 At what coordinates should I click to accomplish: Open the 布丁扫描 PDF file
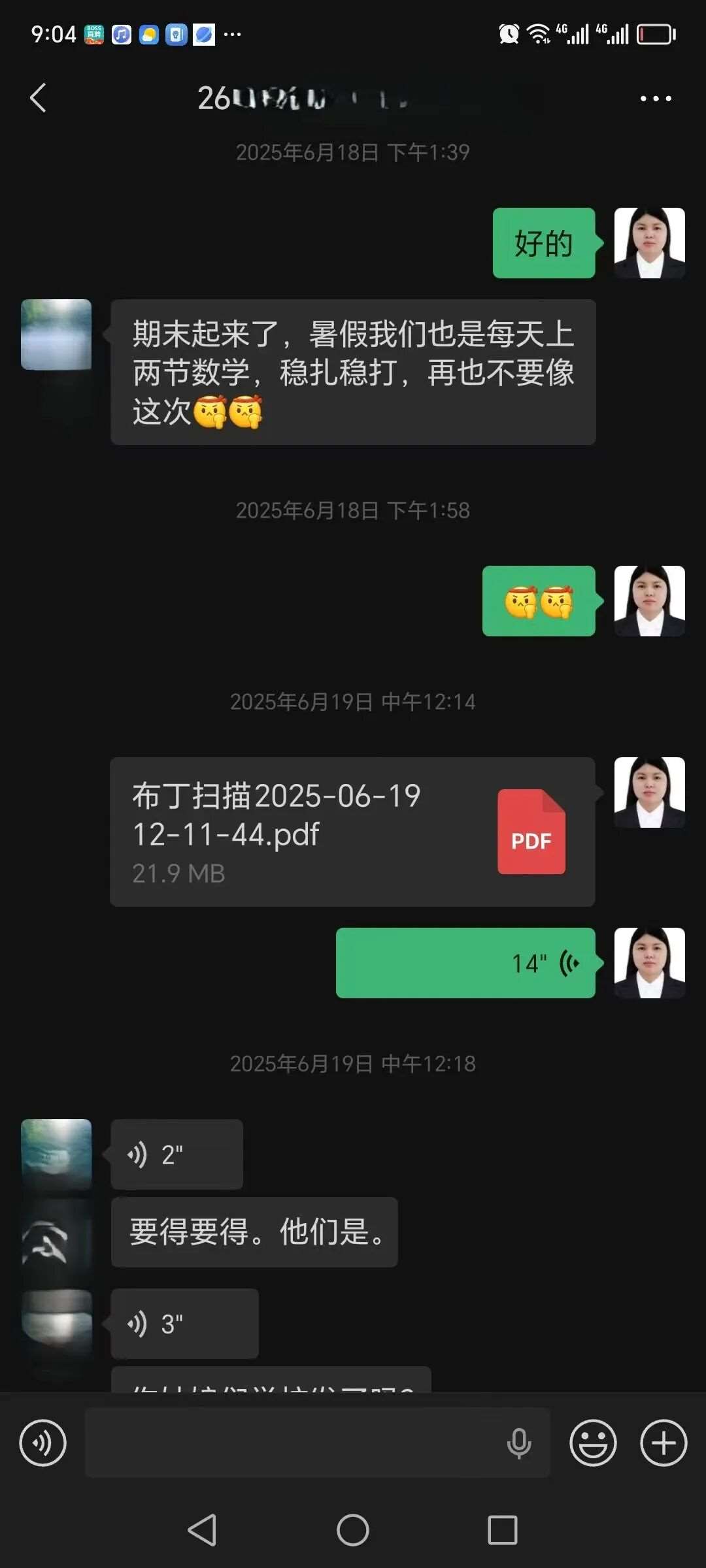coord(352,832)
